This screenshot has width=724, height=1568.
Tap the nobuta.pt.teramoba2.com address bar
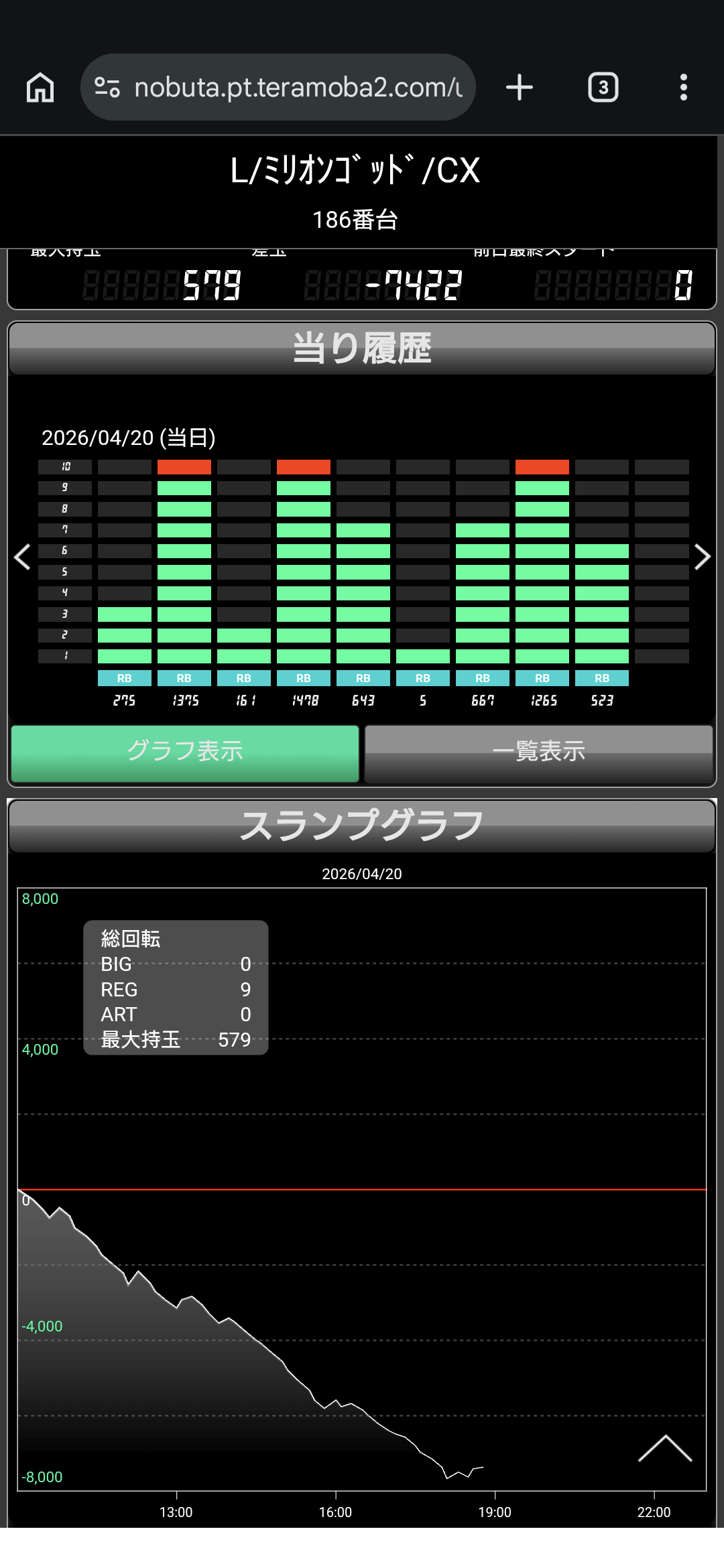(x=295, y=87)
